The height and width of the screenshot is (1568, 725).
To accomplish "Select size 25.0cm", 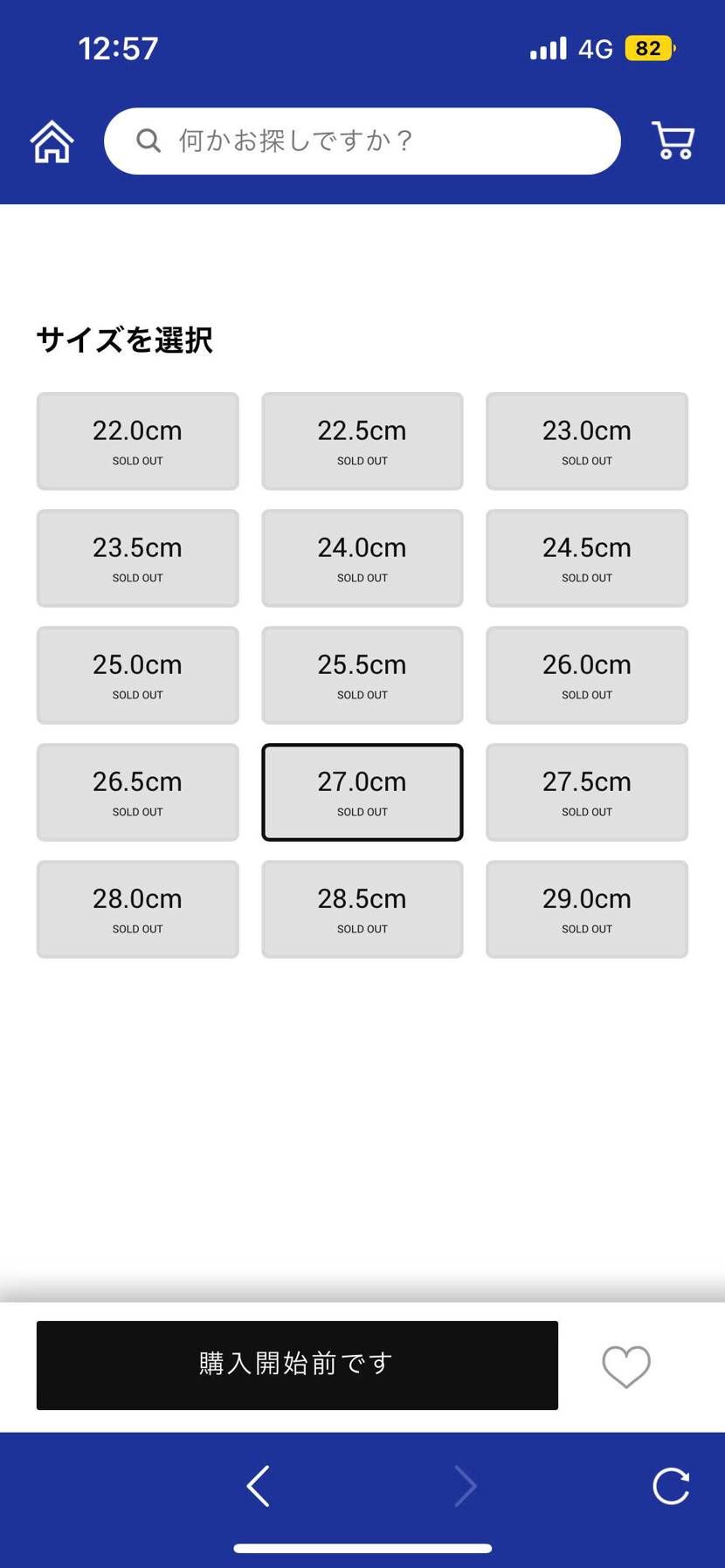I will point(137,675).
